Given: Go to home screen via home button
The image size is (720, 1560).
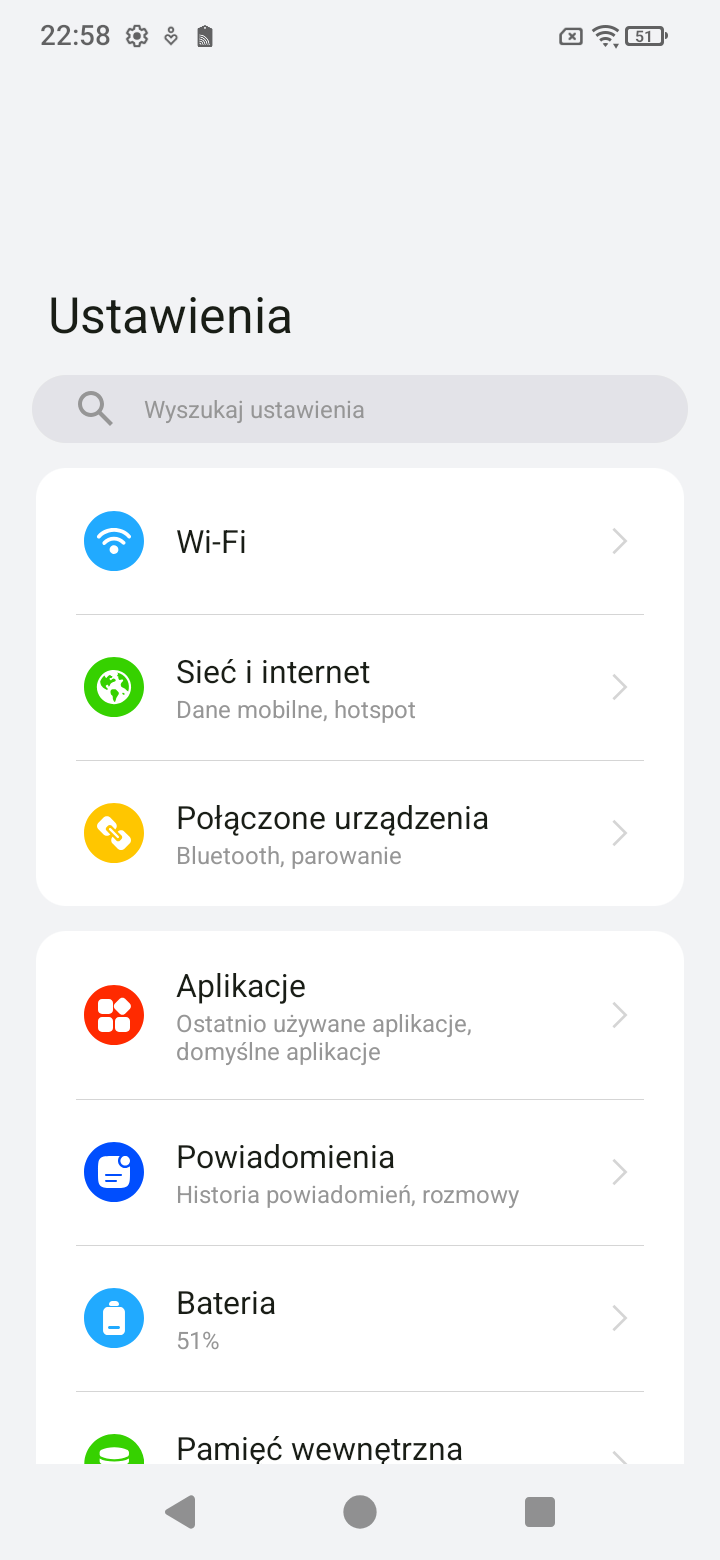Looking at the screenshot, I should [360, 1512].
